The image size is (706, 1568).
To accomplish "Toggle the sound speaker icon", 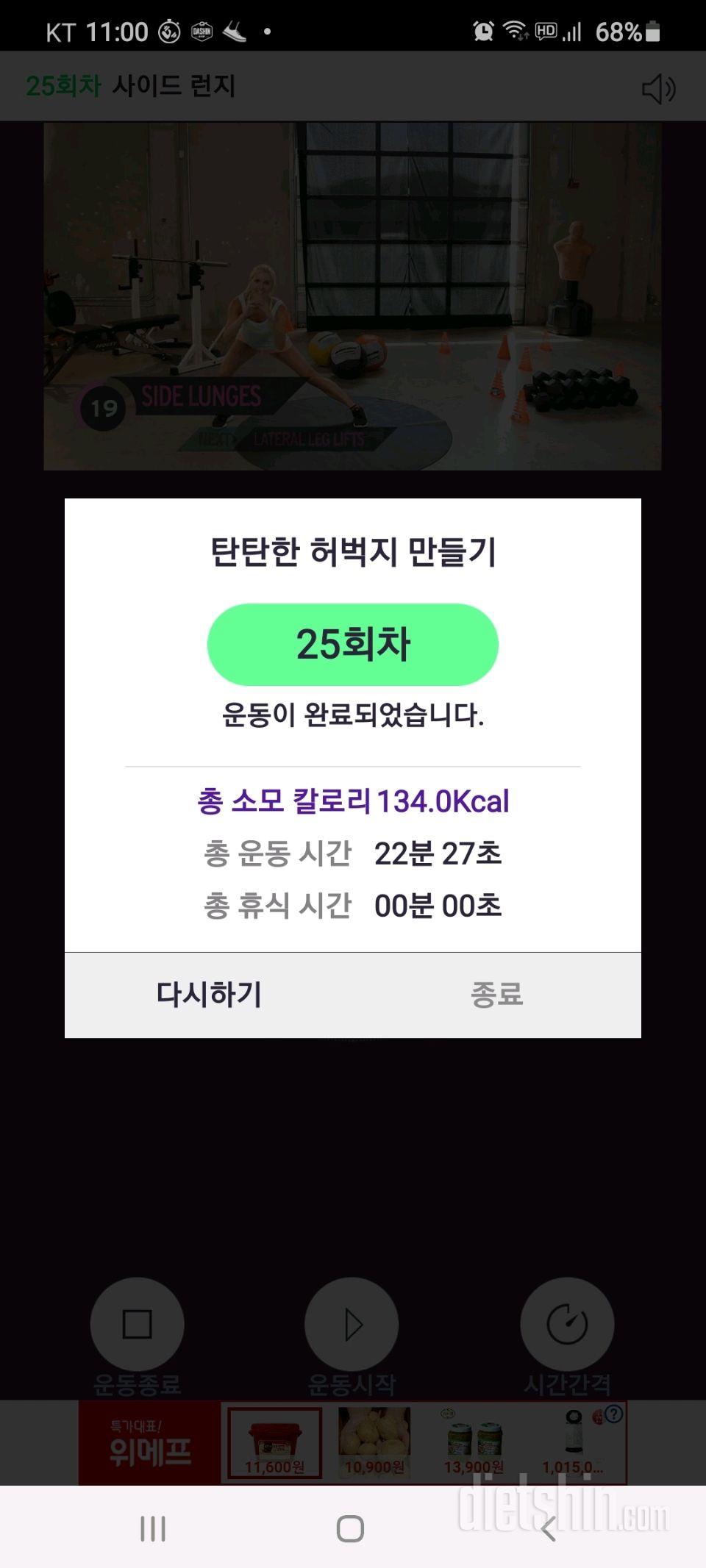I will click(x=657, y=89).
